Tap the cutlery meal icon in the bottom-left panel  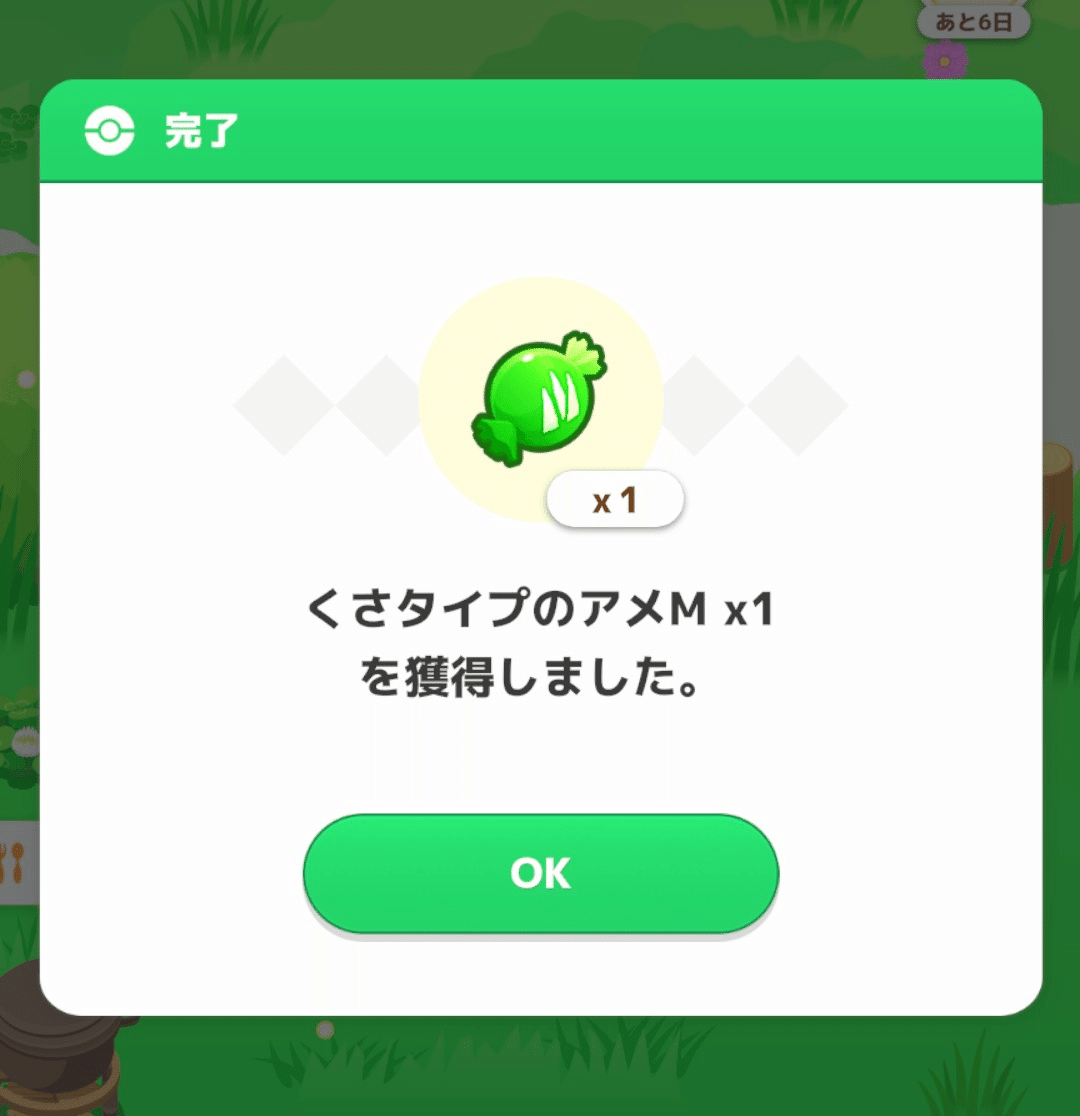click(x=18, y=860)
